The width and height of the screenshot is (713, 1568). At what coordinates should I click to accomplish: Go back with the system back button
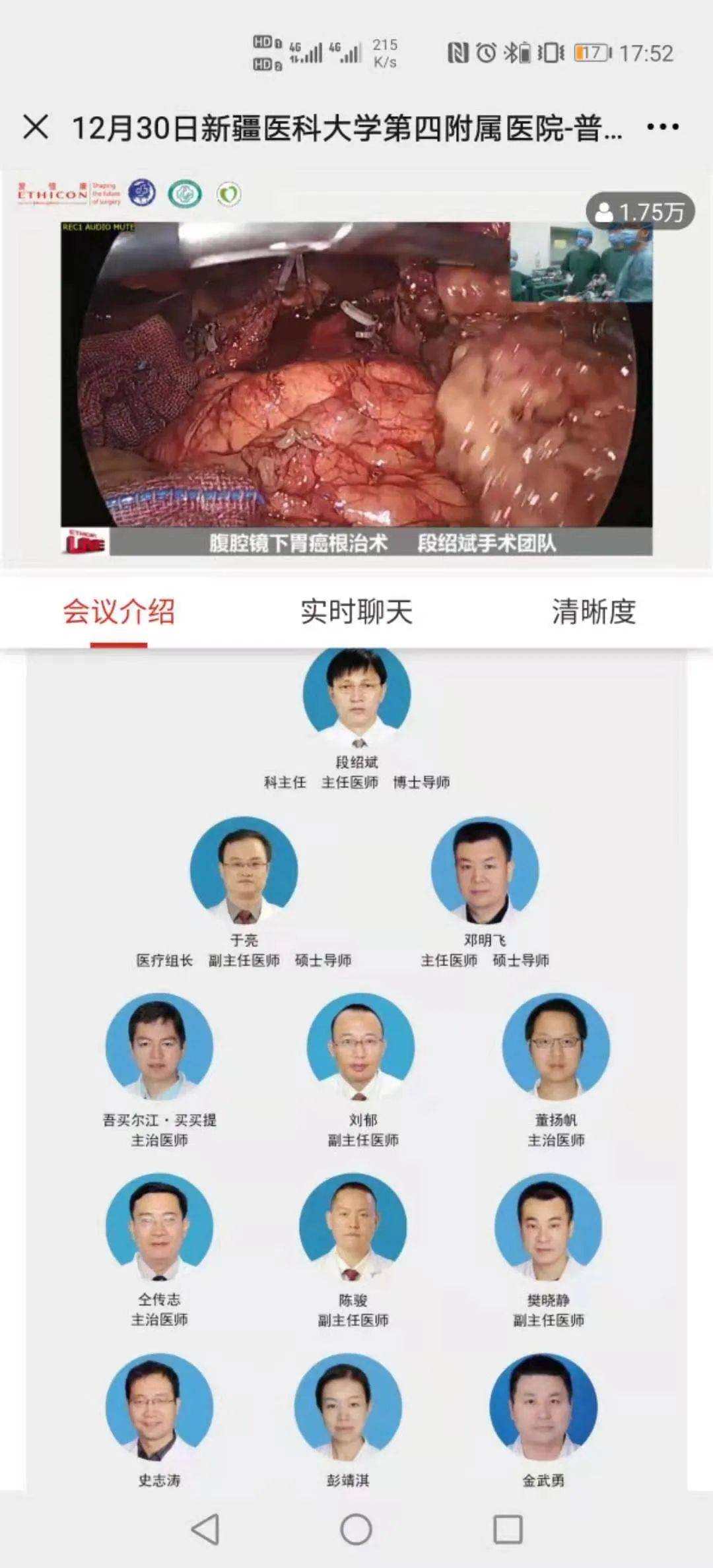tap(205, 1528)
